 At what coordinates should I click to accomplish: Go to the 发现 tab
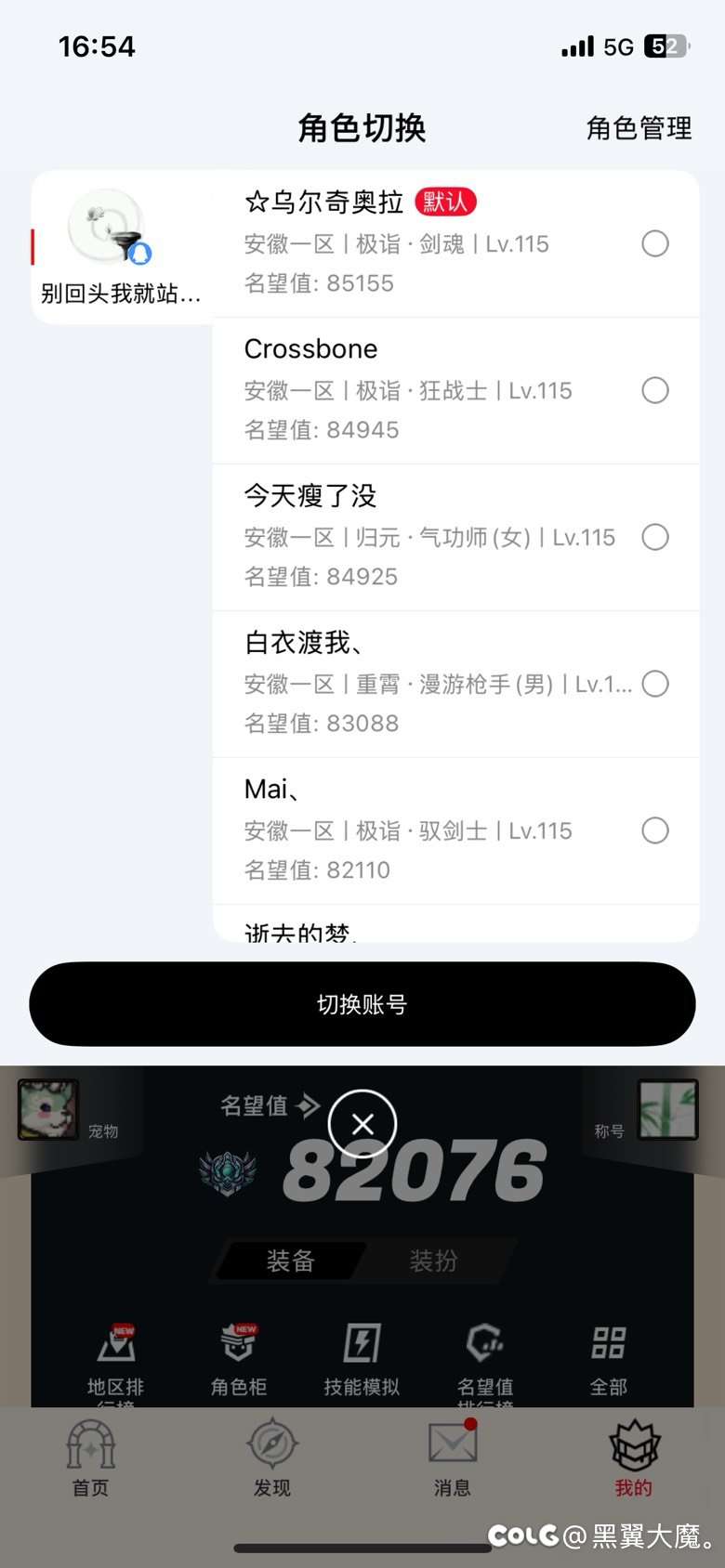point(272,1458)
